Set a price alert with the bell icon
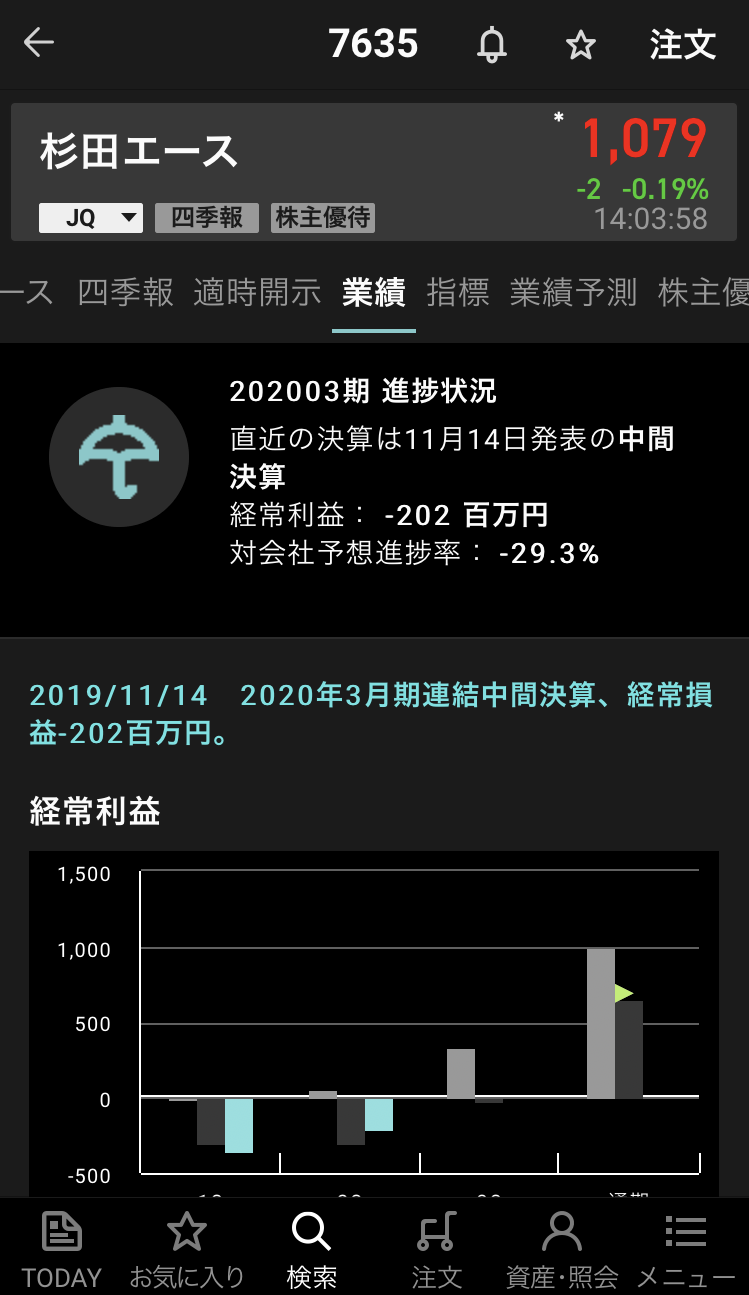The image size is (749, 1295). 491,45
